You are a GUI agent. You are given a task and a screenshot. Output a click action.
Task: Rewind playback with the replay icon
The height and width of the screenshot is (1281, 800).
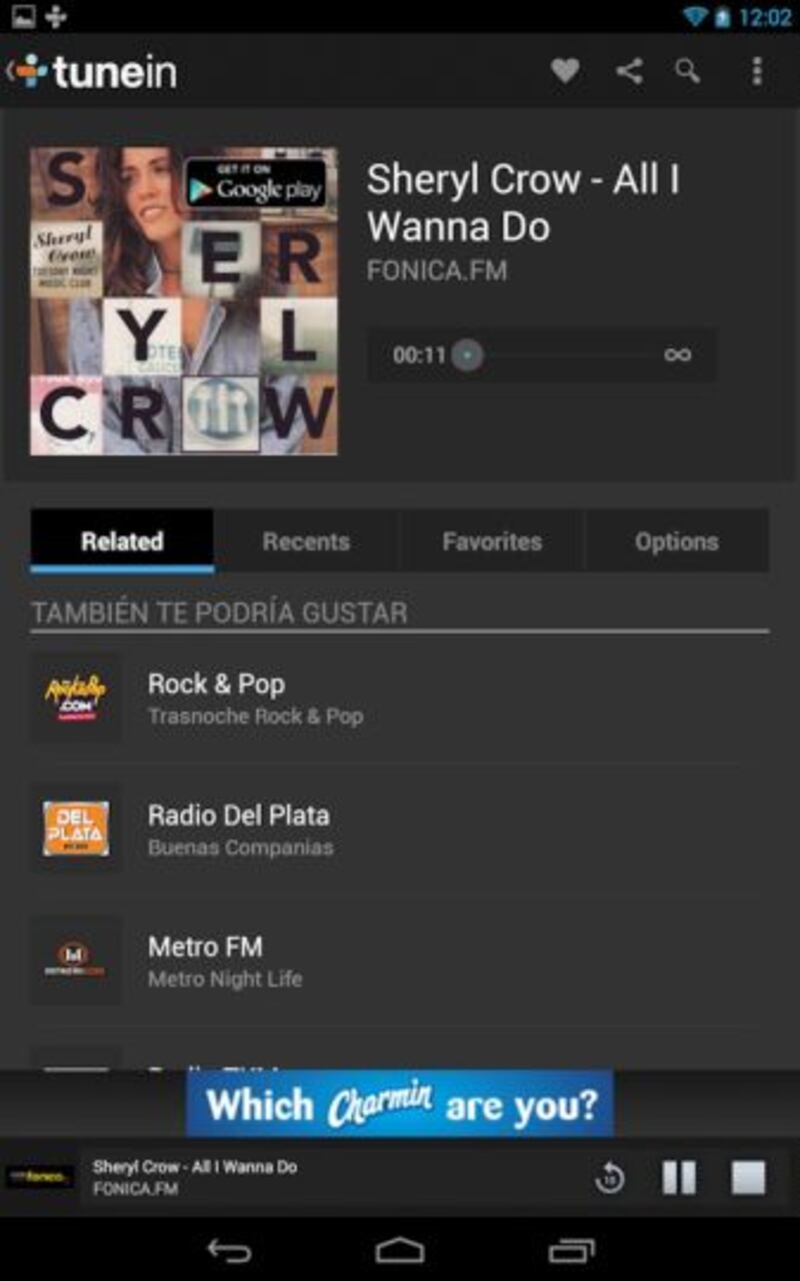point(609,1178)
